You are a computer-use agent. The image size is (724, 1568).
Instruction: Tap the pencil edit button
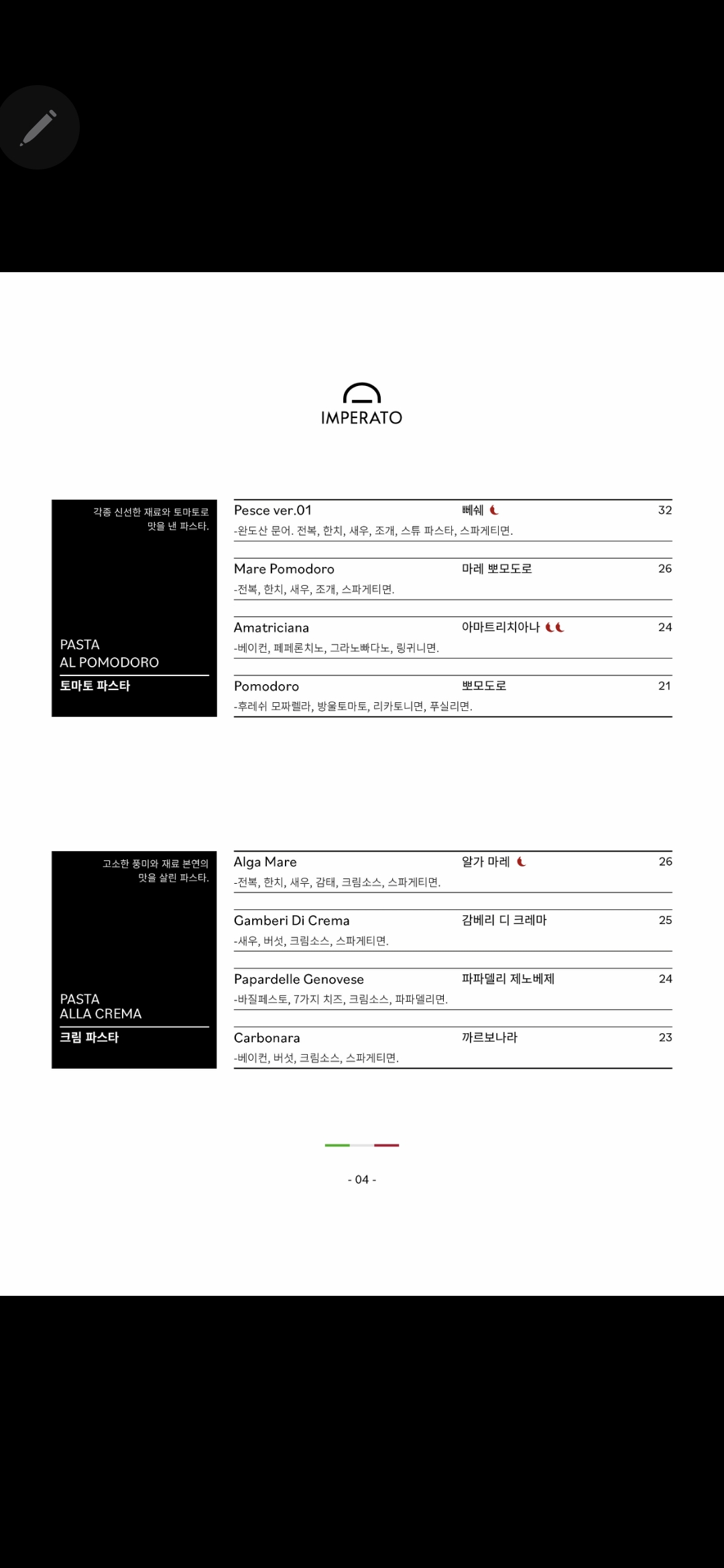point(38,127)
